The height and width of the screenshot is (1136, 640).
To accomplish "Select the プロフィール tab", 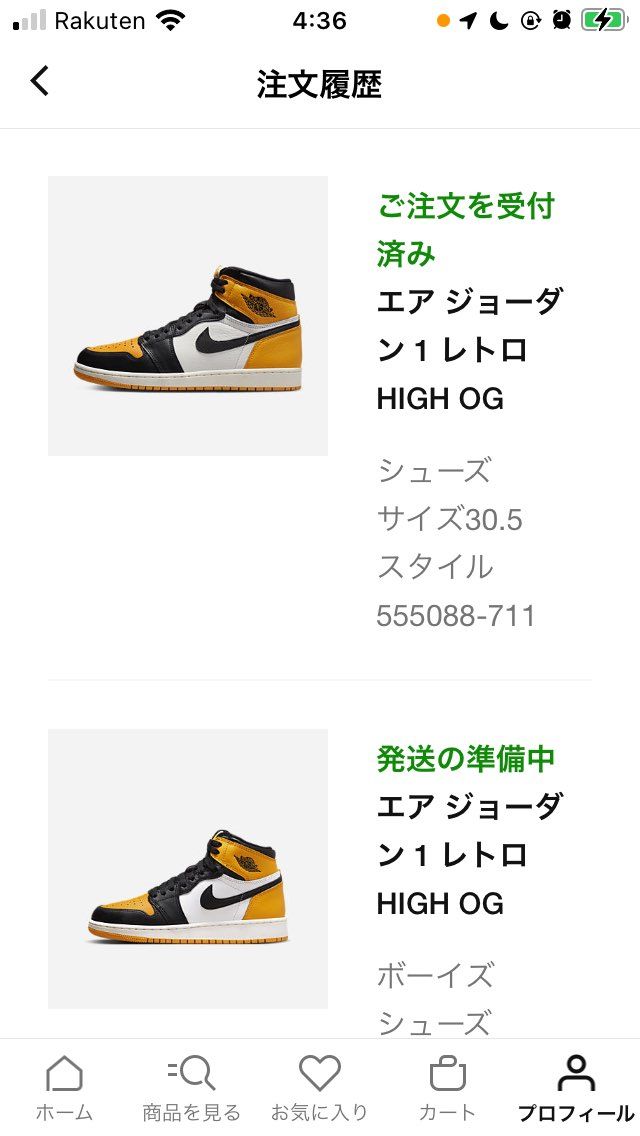I will tap(575, 1088).
